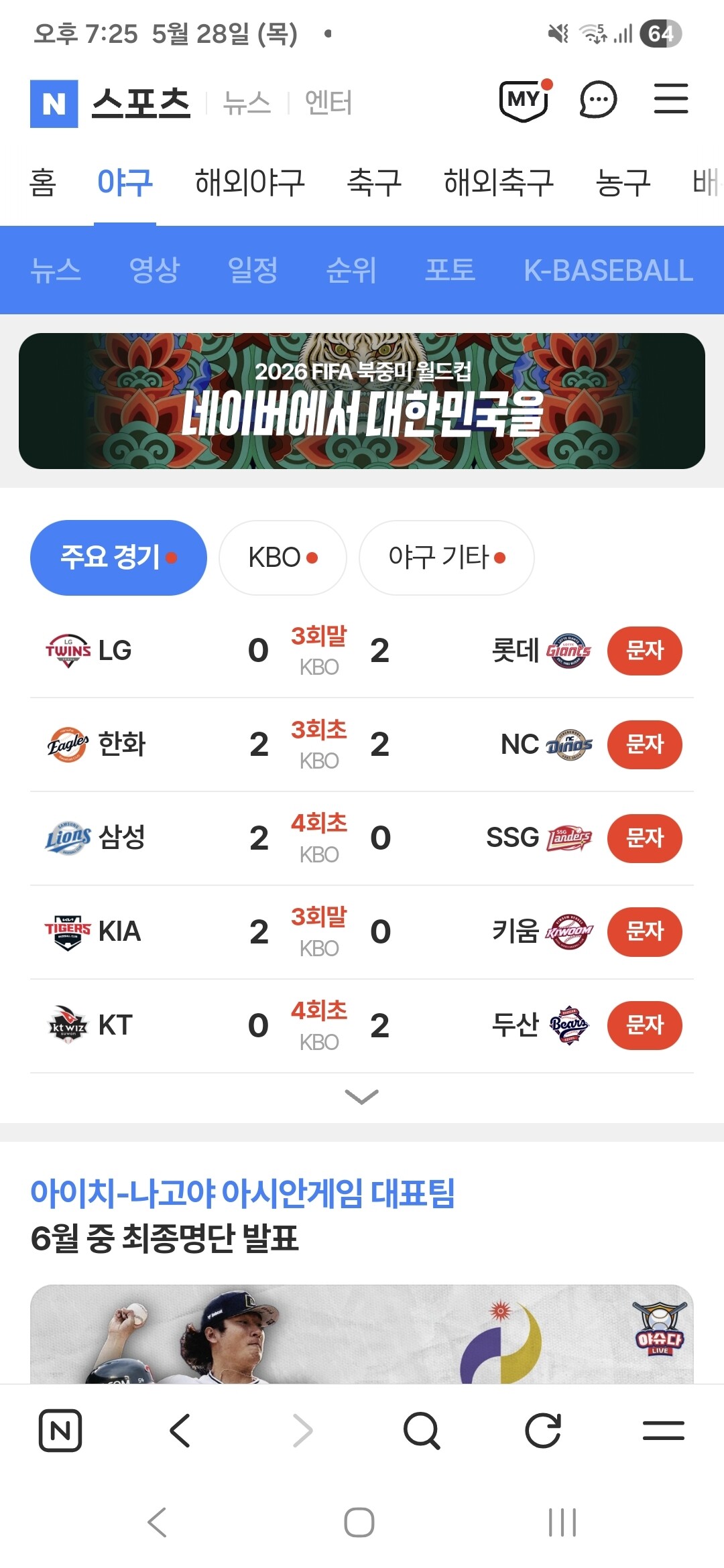Screen dimensions: 724x1568
Task: Reload the page with the refresh icon
Action: 543,1431
